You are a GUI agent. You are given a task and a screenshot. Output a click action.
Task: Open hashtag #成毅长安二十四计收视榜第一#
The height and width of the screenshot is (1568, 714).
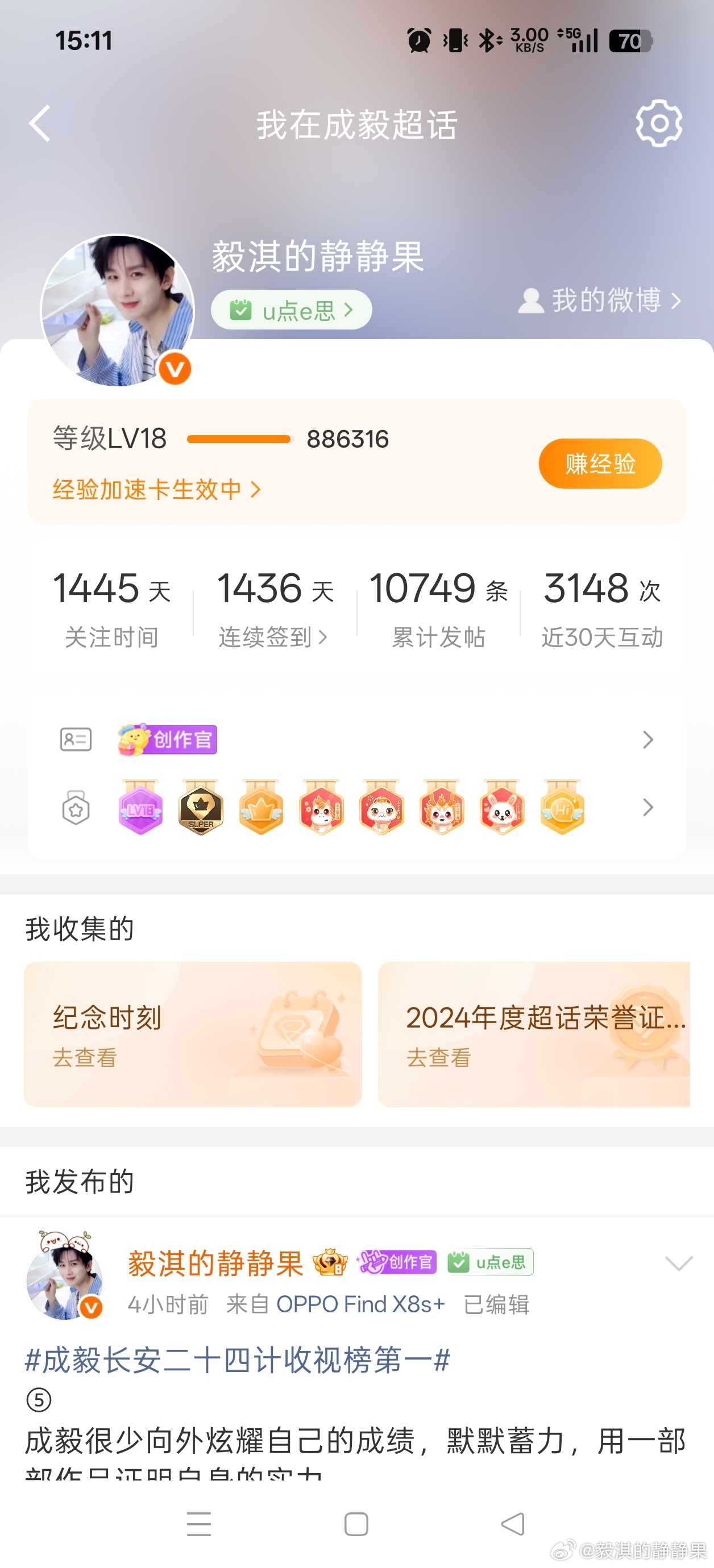238,1360
